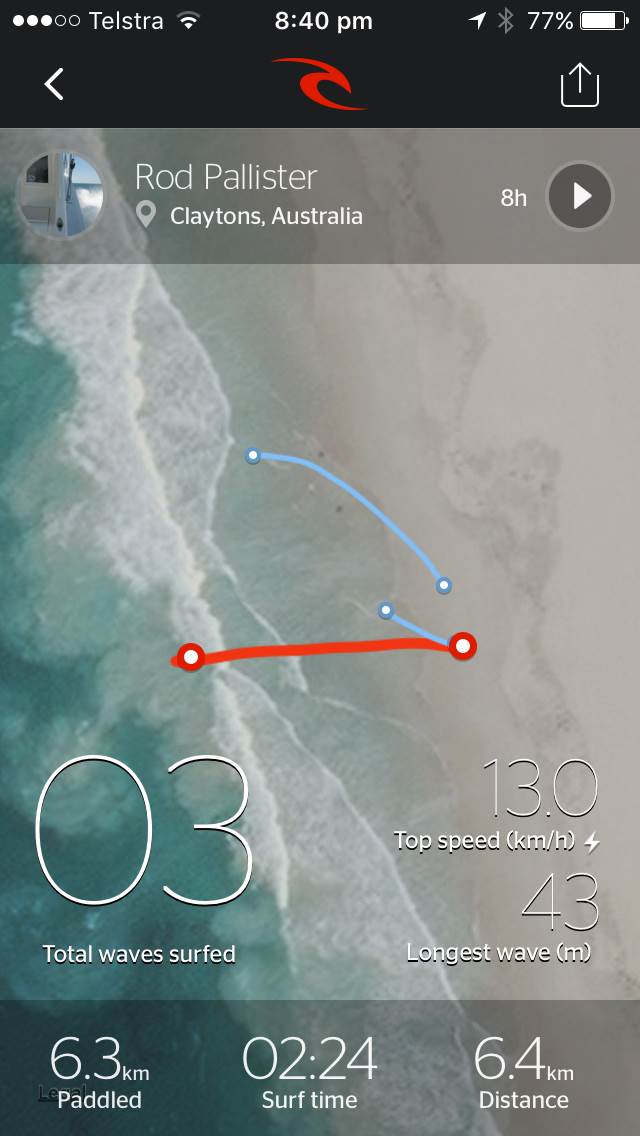The height and width of the screenshot is (1136, 640).
Task: Share this surf session
Action: (579, 85)
